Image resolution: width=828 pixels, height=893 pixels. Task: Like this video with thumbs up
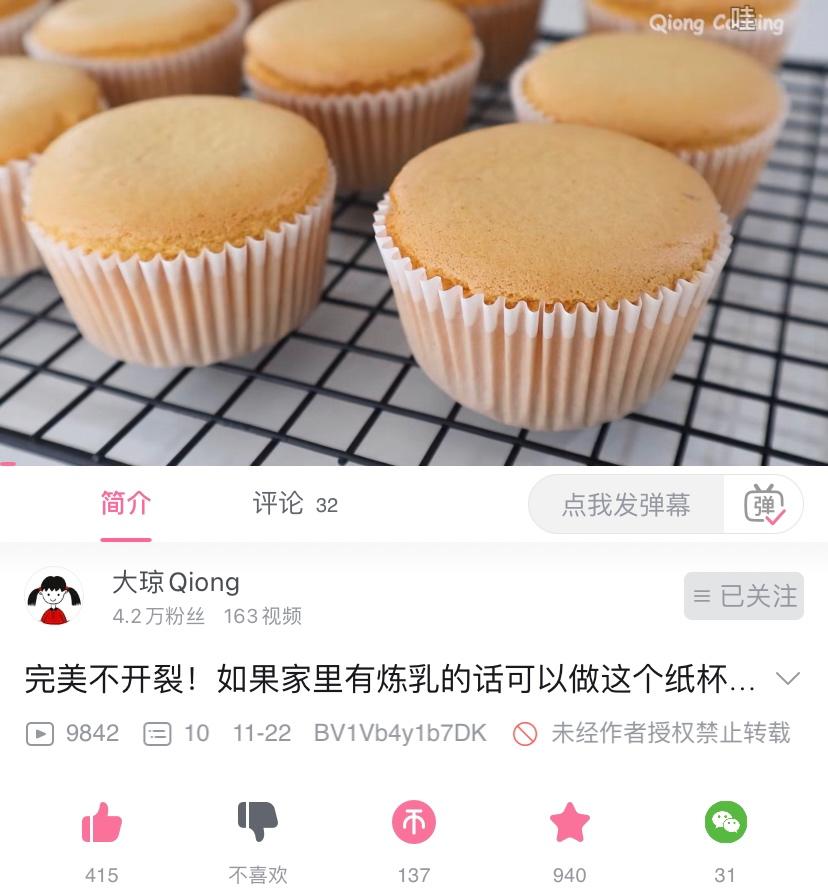(x=102, y=825)
